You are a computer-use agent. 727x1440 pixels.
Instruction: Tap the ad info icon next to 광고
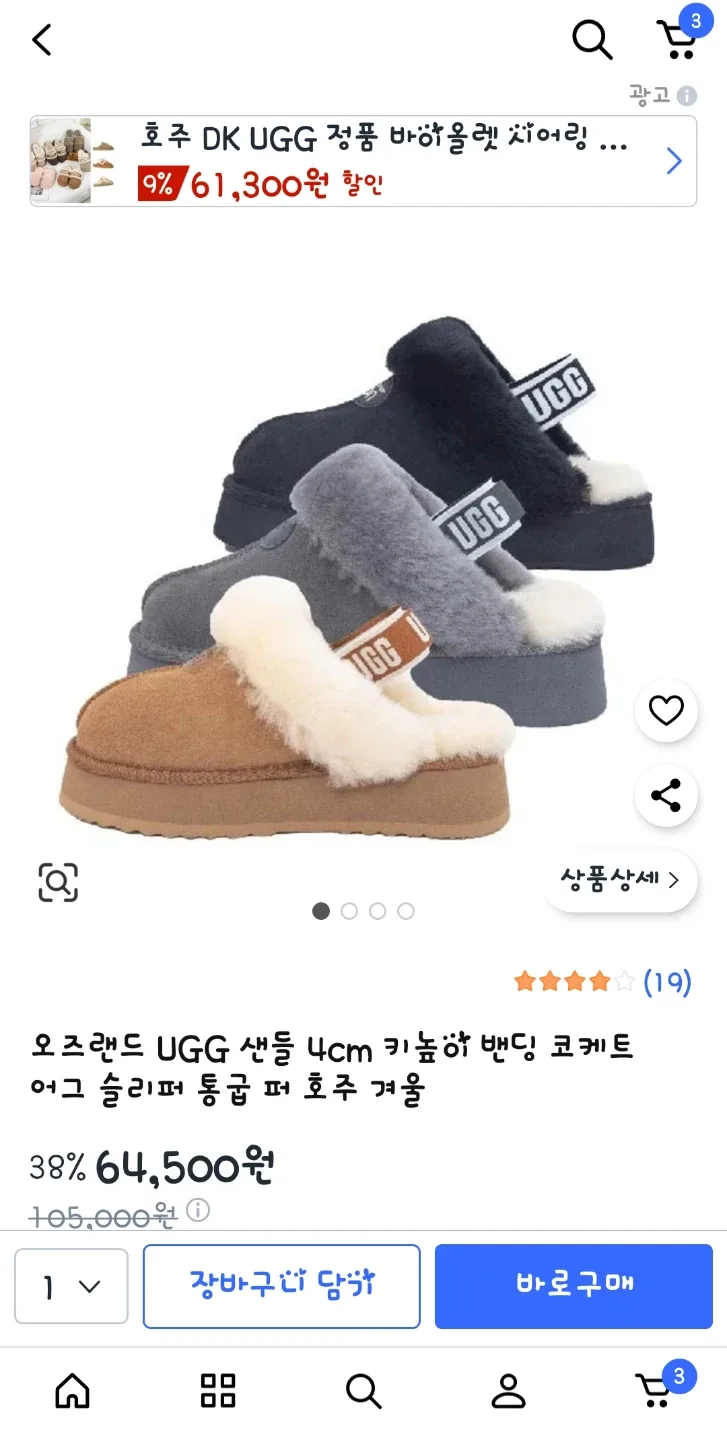pyautogui.click(x=687, y=96)
